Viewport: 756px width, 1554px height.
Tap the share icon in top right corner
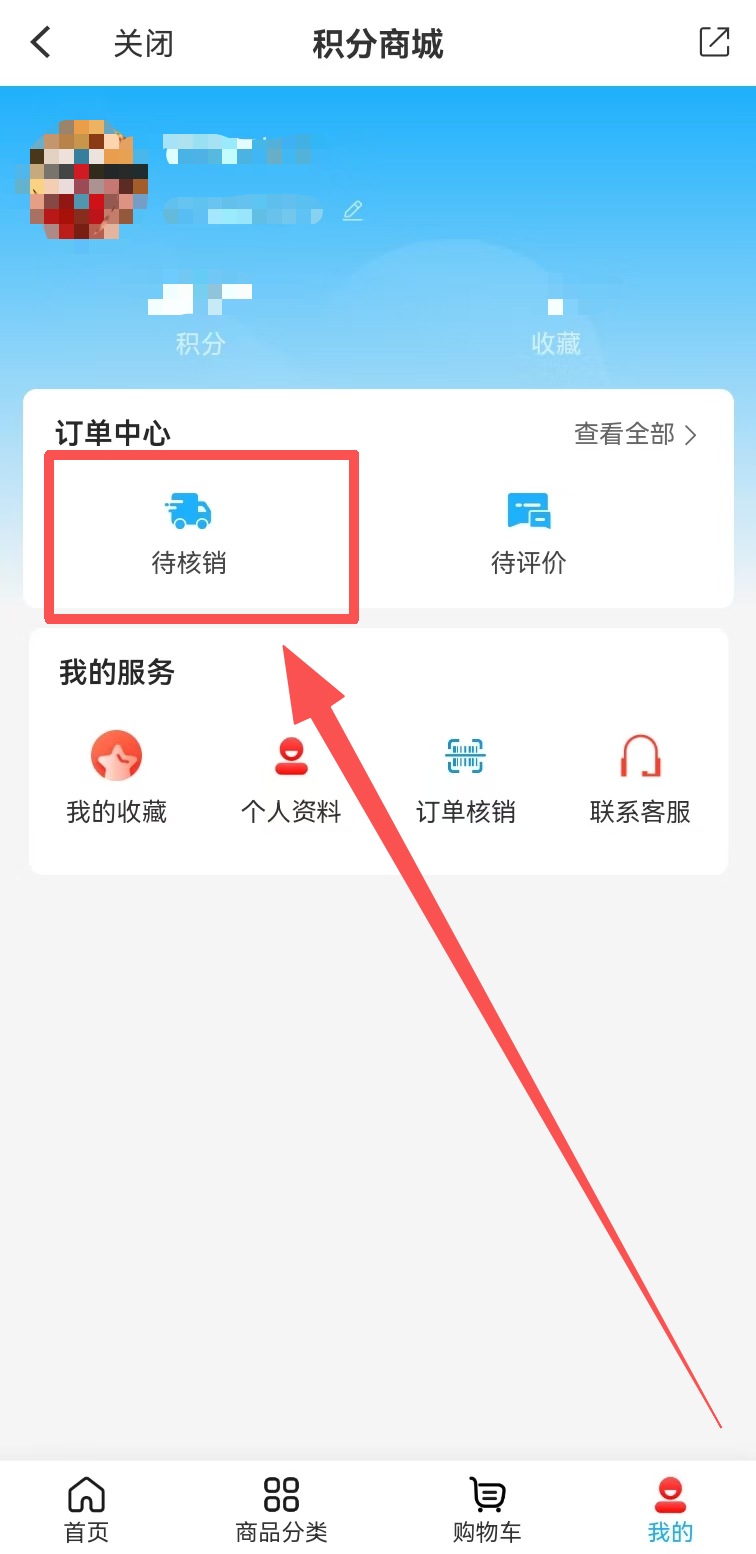(712, 43)
